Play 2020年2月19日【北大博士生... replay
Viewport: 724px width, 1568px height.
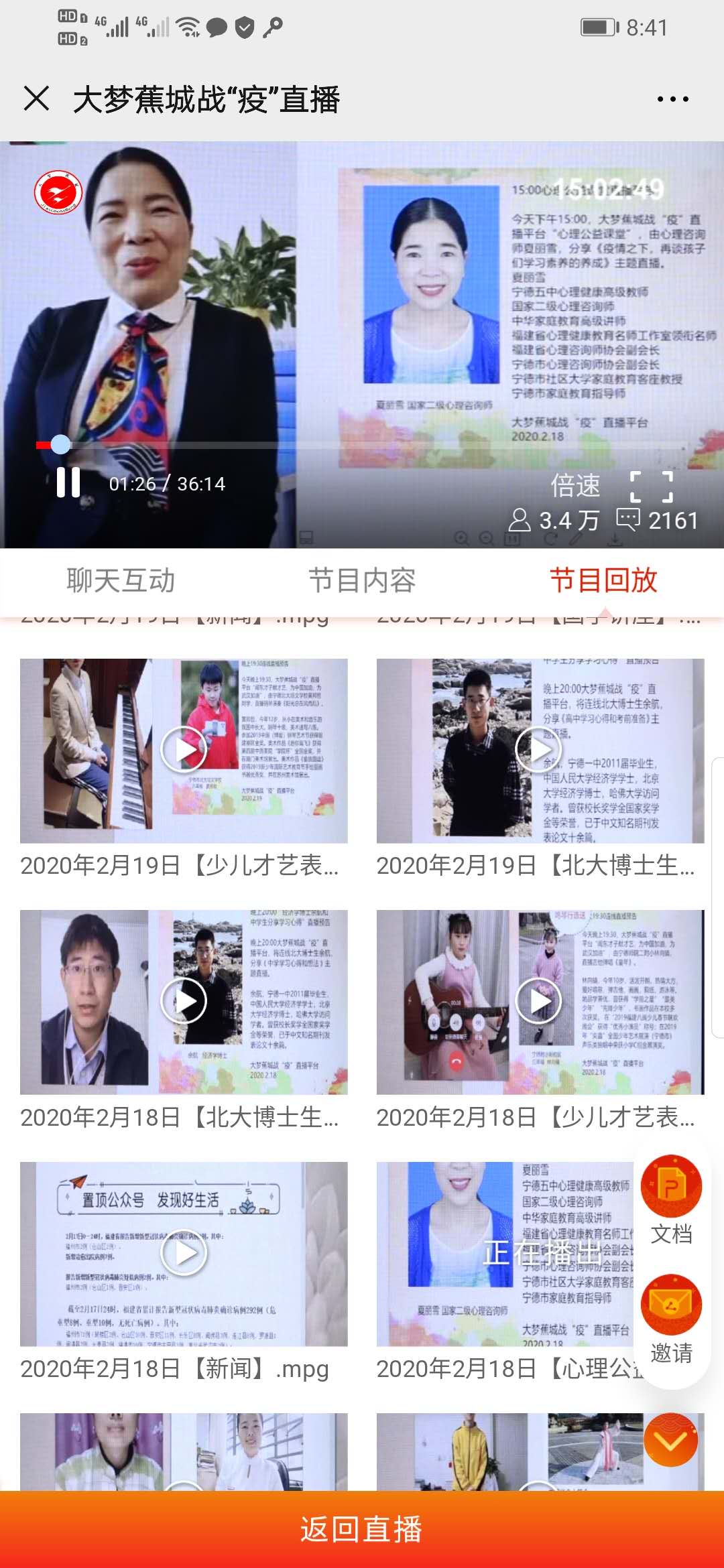click(x=540, y=750)
